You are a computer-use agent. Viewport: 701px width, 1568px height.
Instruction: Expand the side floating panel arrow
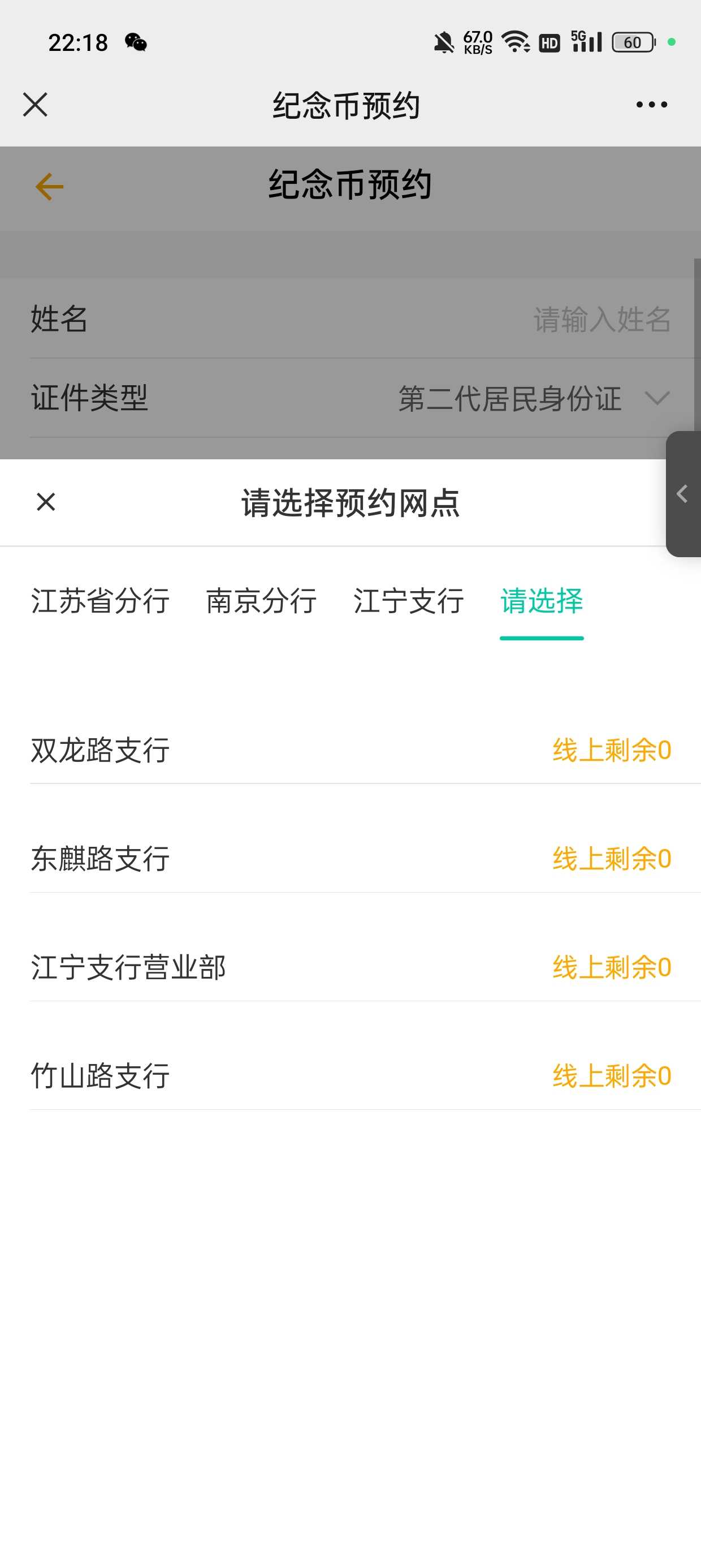(683, 494)
